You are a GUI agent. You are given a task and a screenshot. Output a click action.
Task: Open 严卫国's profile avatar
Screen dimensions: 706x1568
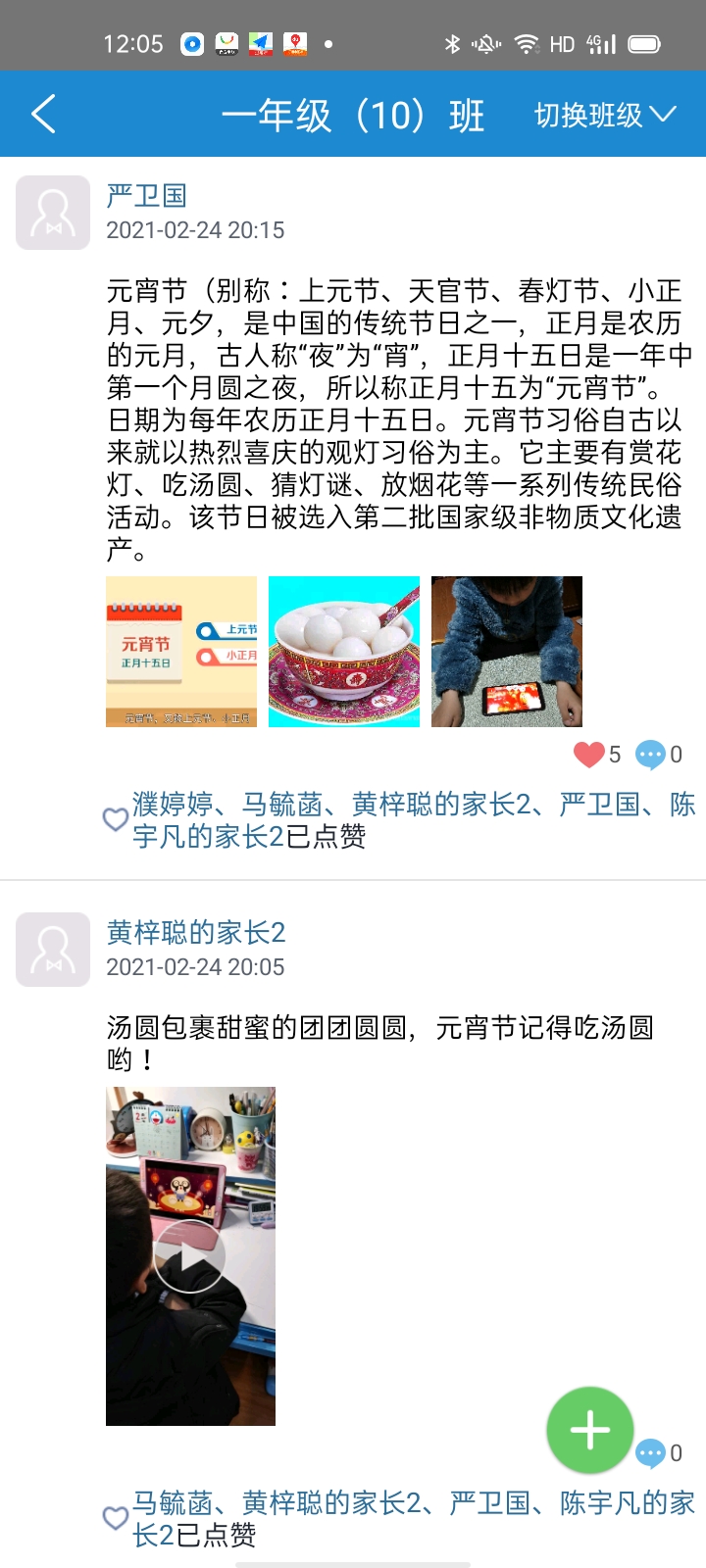coord(53,213)
